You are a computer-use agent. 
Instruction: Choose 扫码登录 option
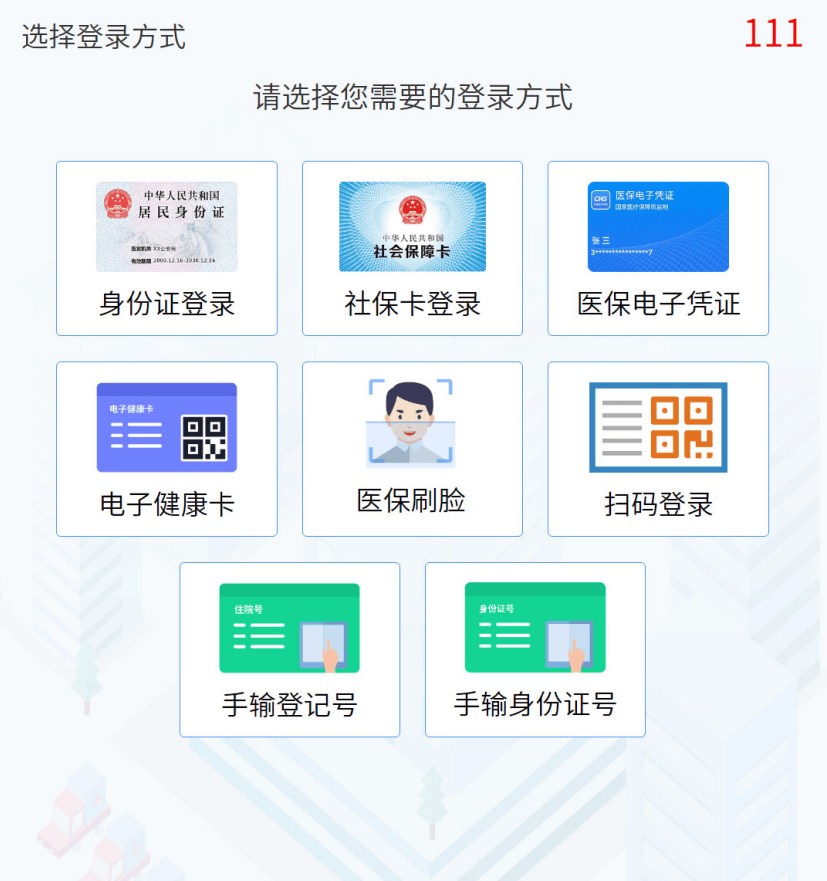[658, 449]
